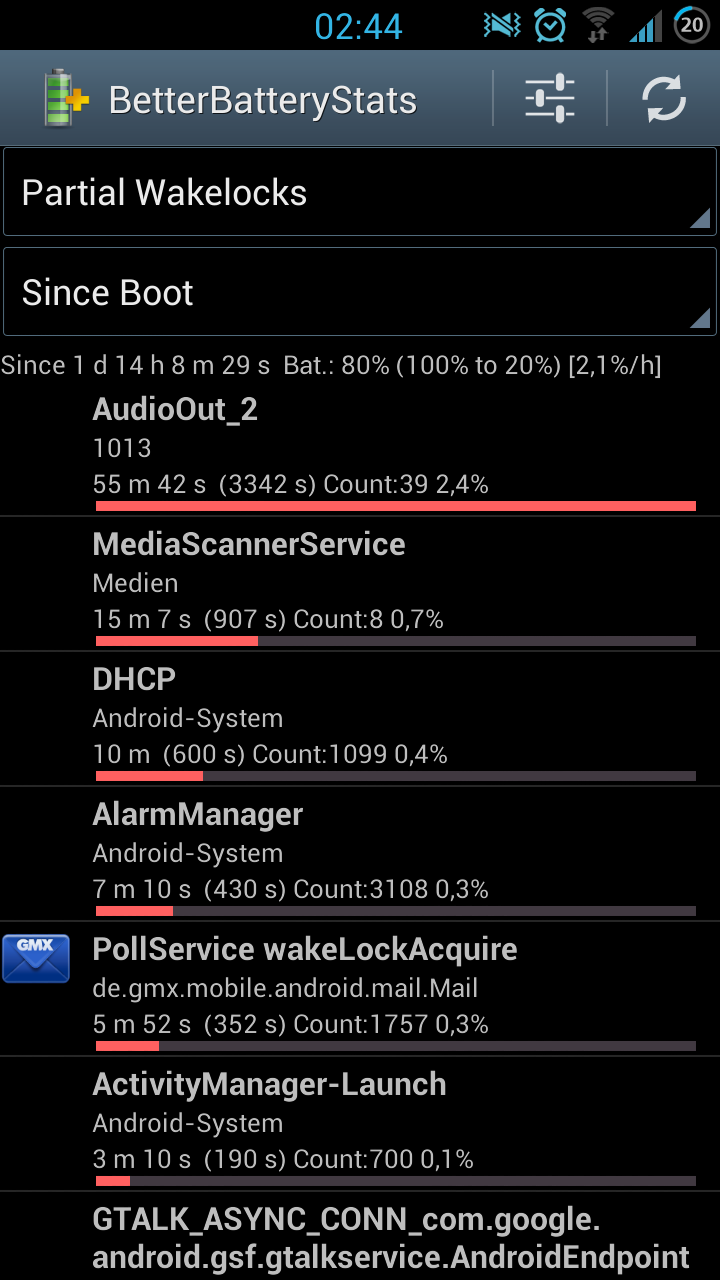
Task: Select the MediaScannerService row
Action: [360, 585]
